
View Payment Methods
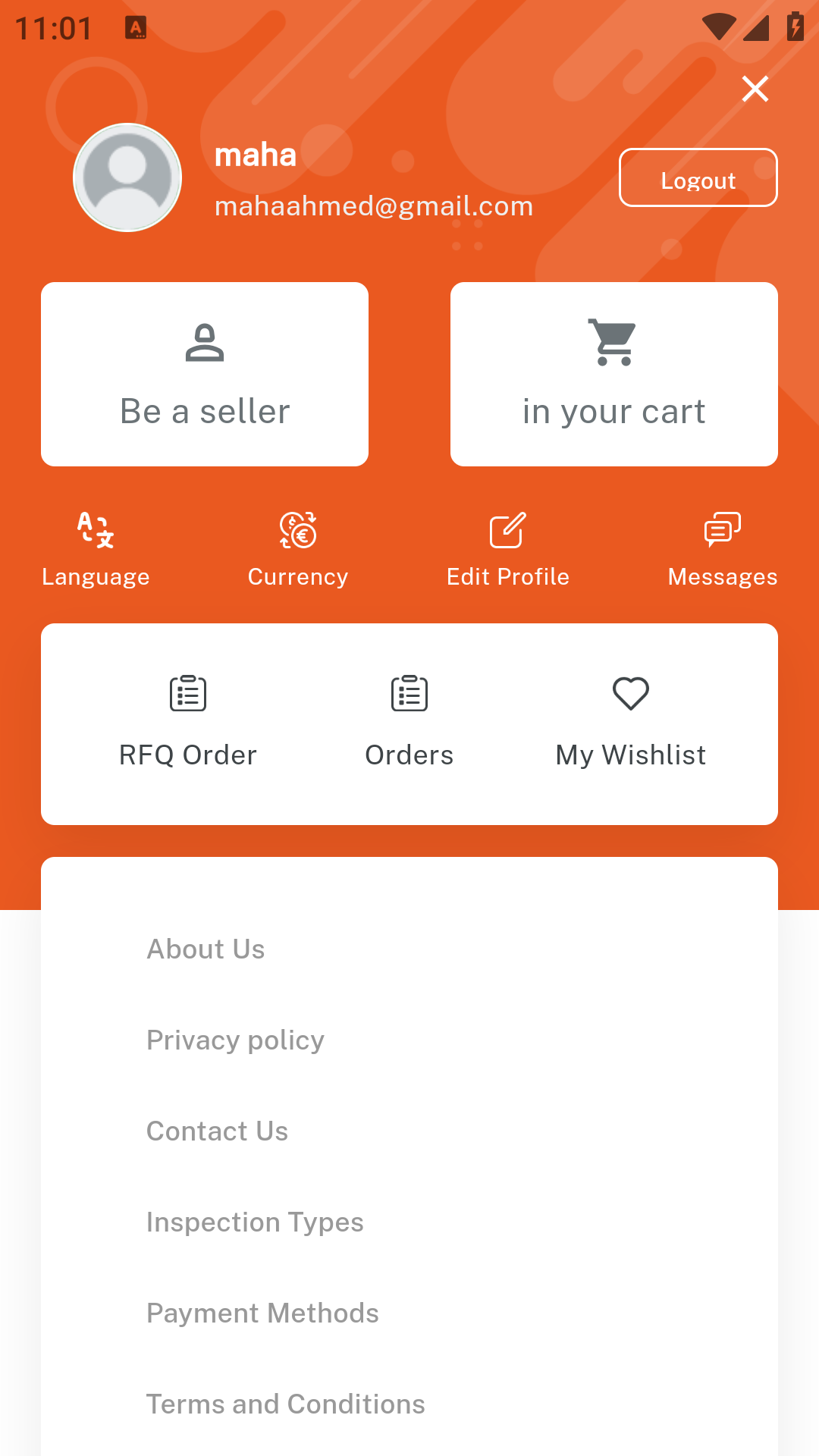point(262,1313)
